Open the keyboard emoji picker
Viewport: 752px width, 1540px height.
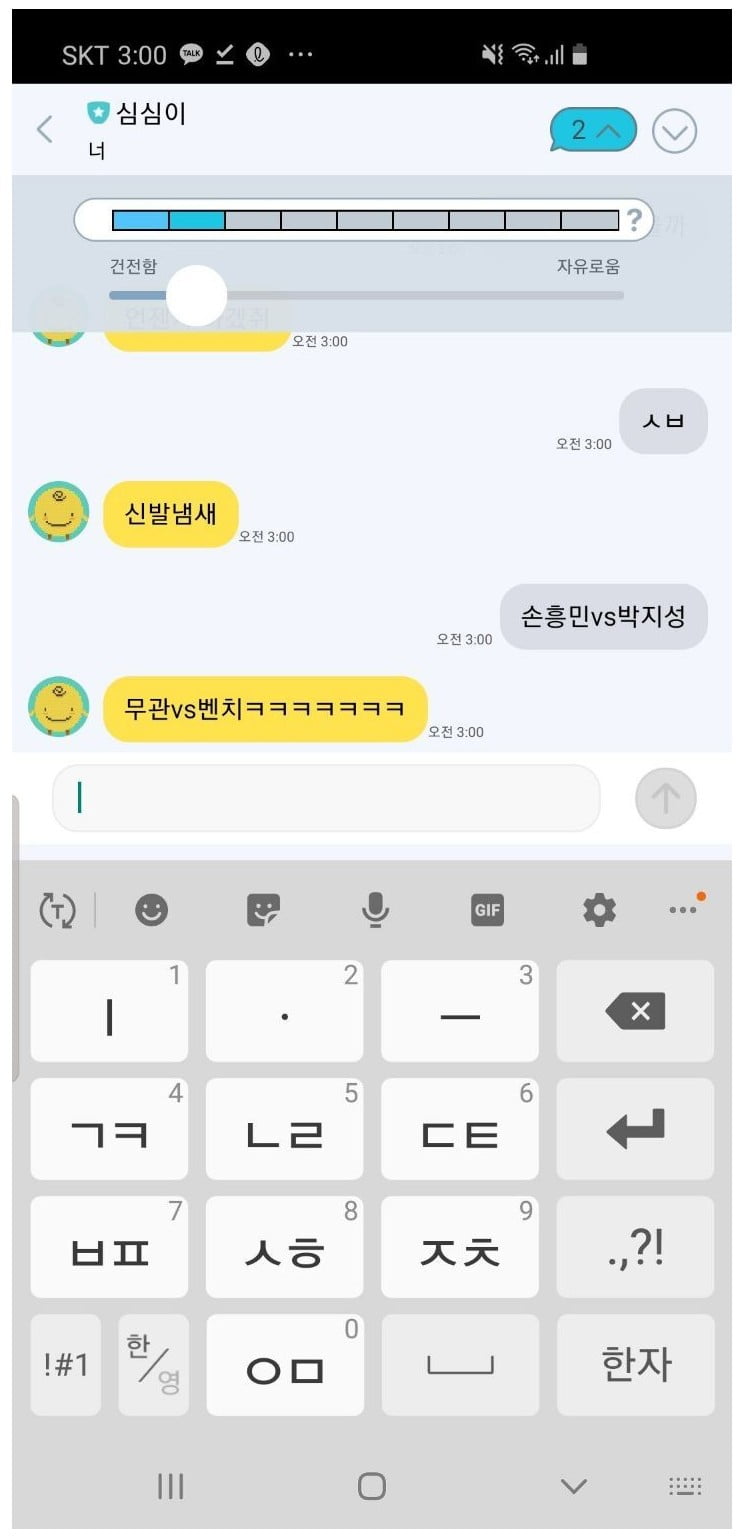[152, 910]
